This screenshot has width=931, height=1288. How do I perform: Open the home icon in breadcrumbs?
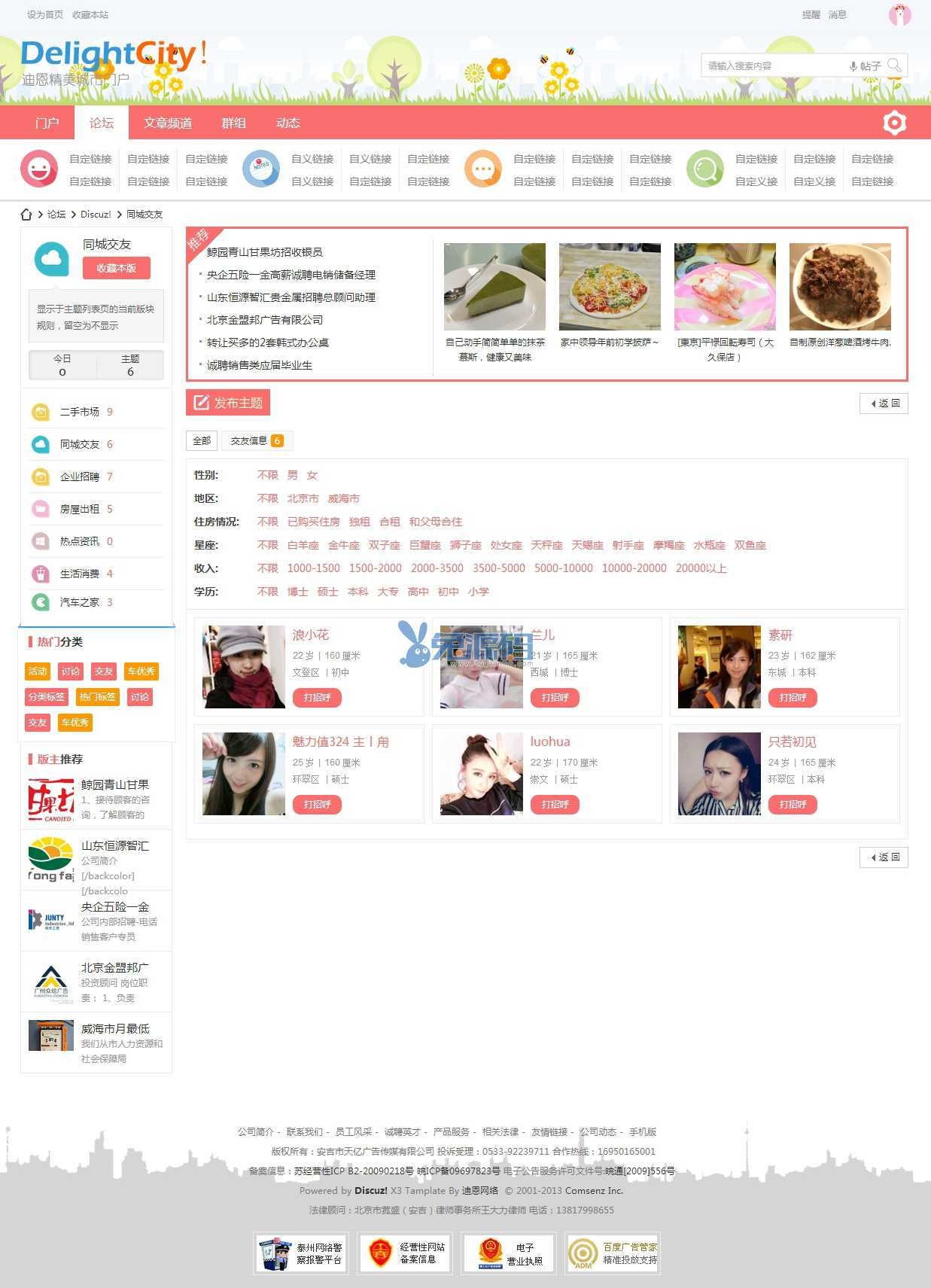26,215
